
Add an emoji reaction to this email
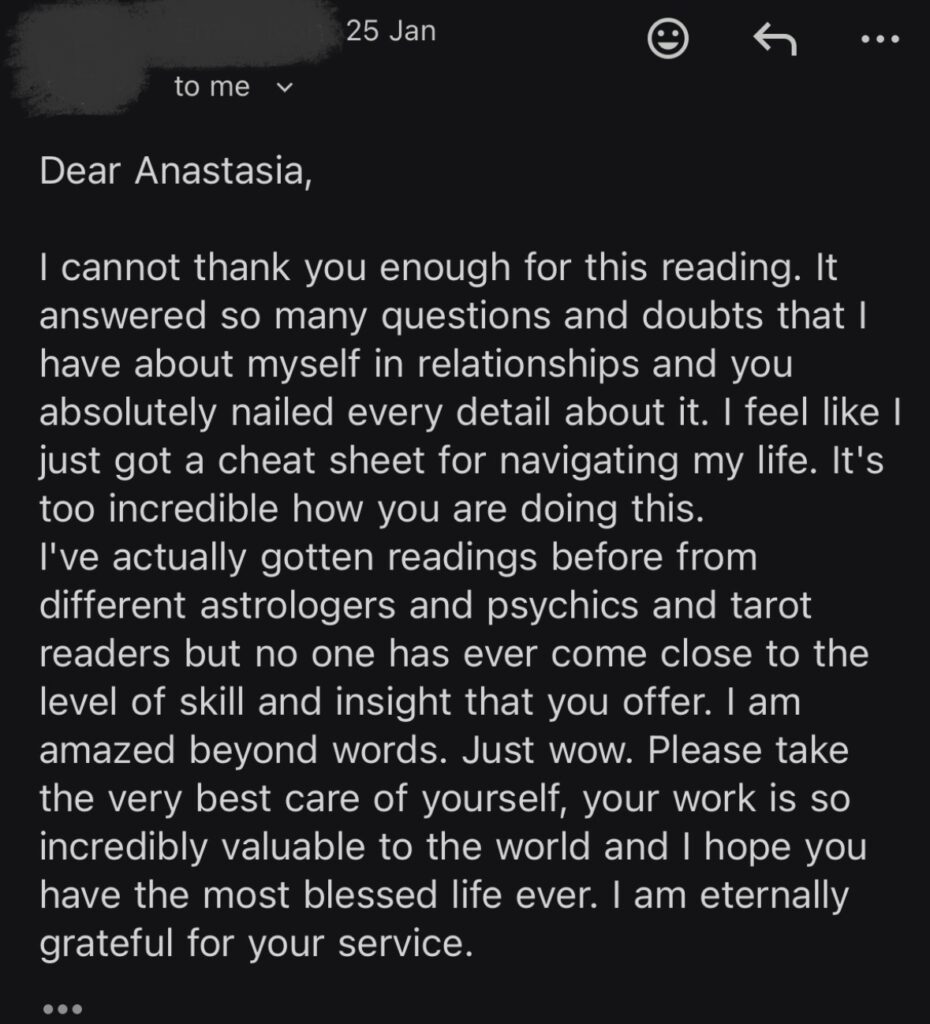(x=668, y=39)
